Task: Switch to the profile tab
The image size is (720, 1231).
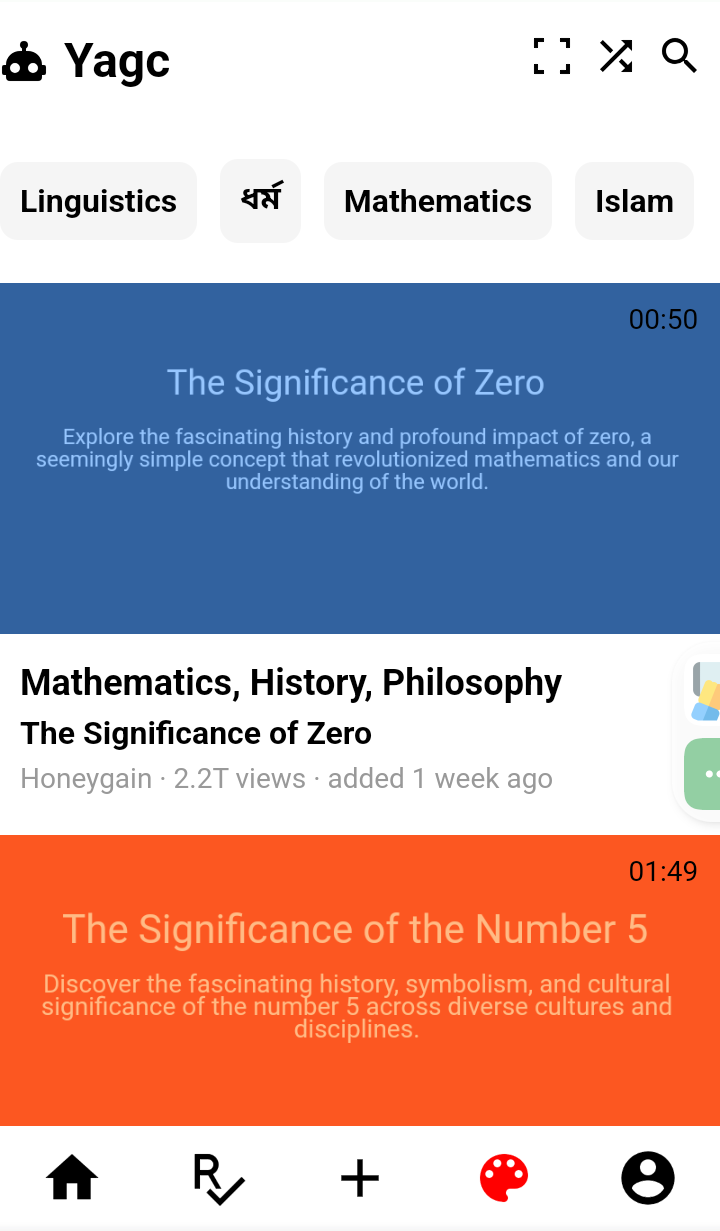Action: pos(648,1178)
